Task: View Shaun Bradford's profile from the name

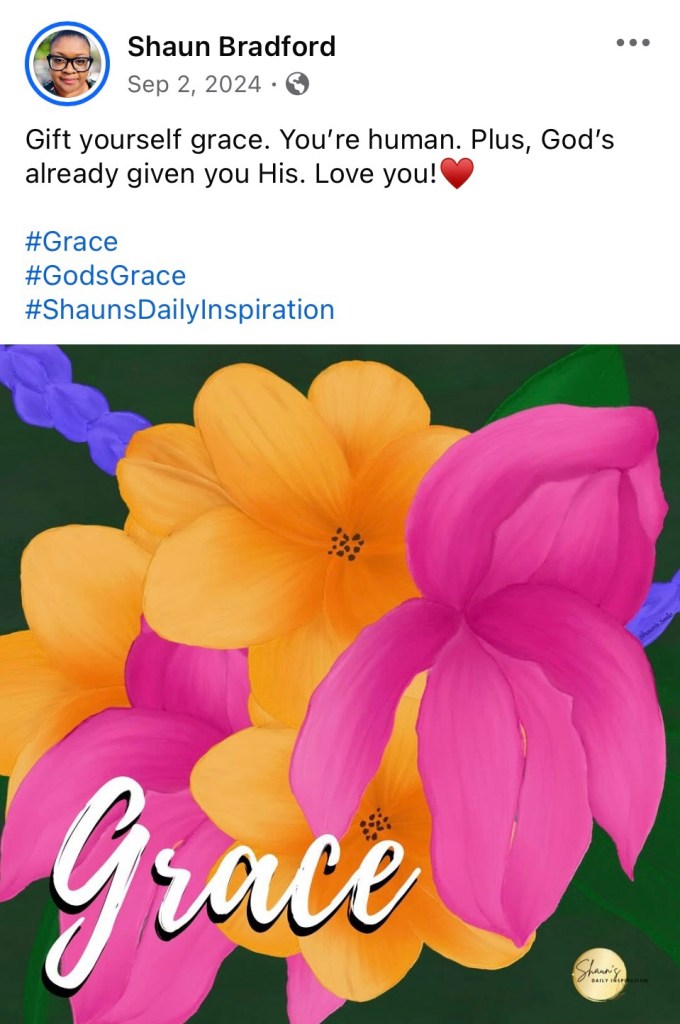Action: pos(231,46)
